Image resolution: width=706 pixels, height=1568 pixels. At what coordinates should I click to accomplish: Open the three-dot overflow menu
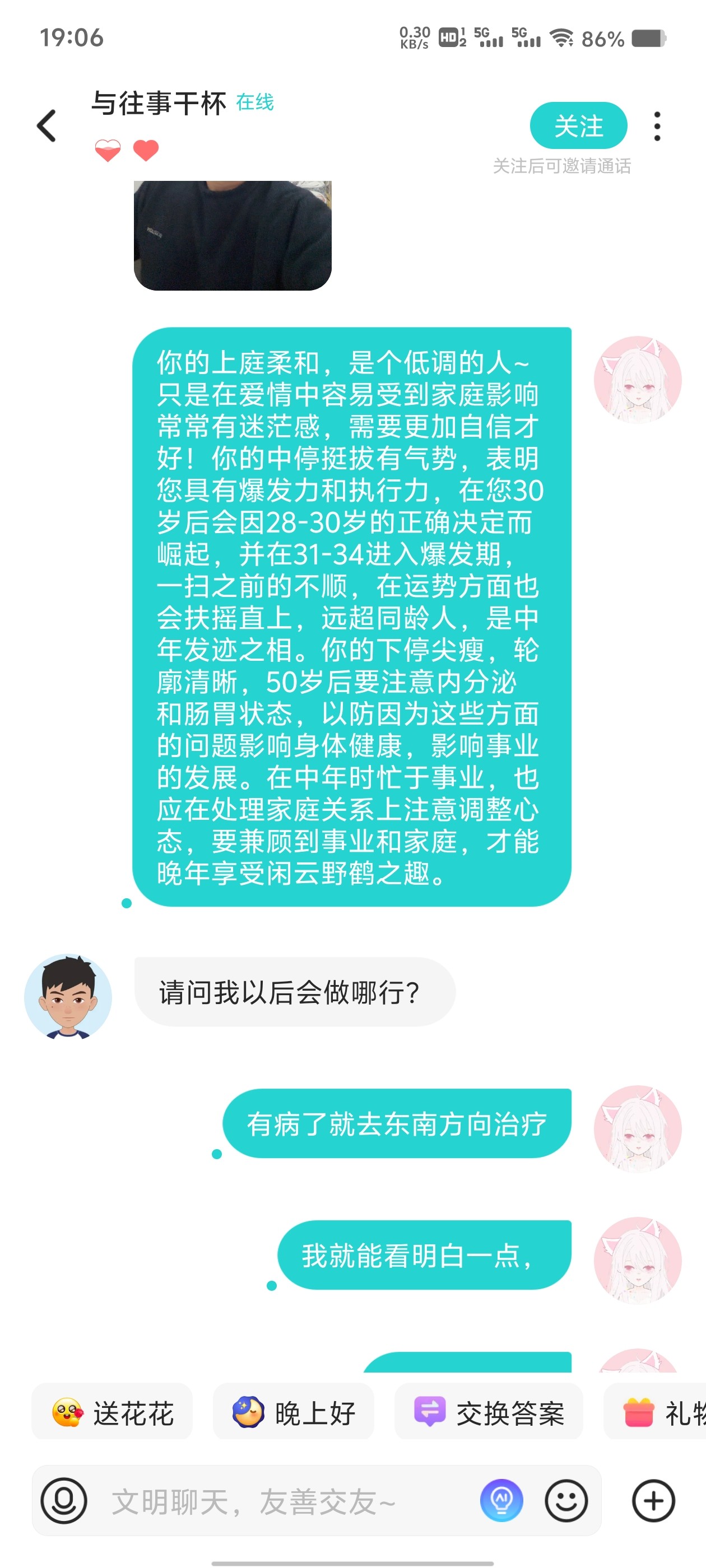(x=657, y=126)
